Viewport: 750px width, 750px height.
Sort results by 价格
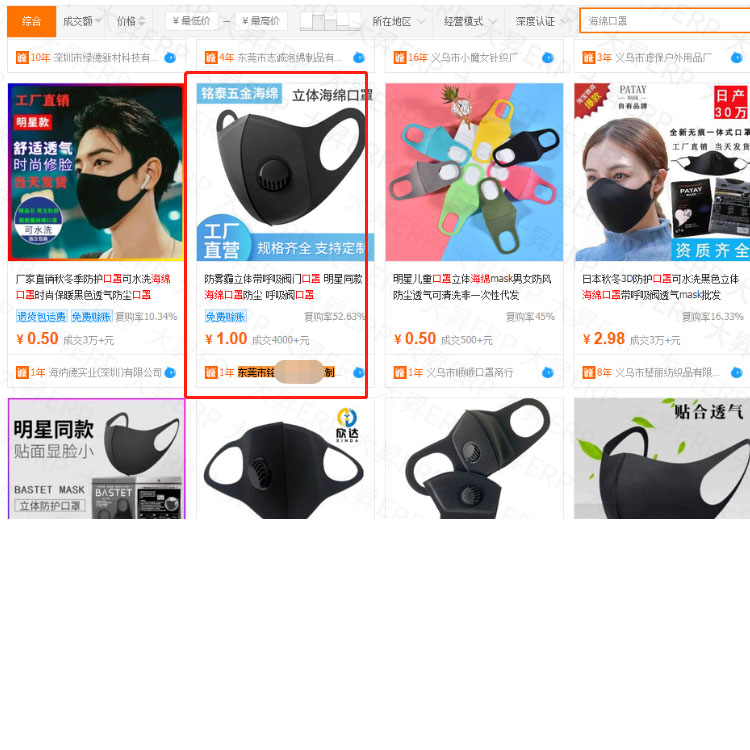coord(130,21)
